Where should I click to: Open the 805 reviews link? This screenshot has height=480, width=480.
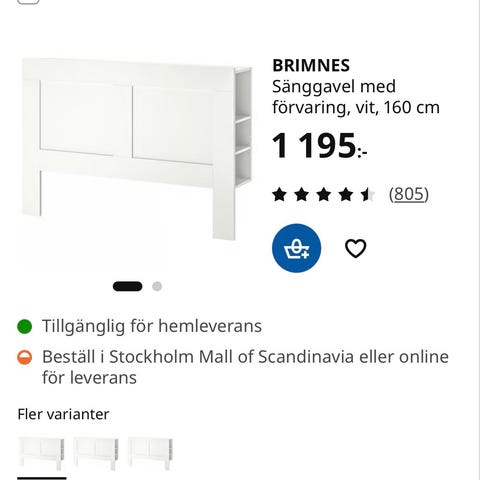pos(409,194)
